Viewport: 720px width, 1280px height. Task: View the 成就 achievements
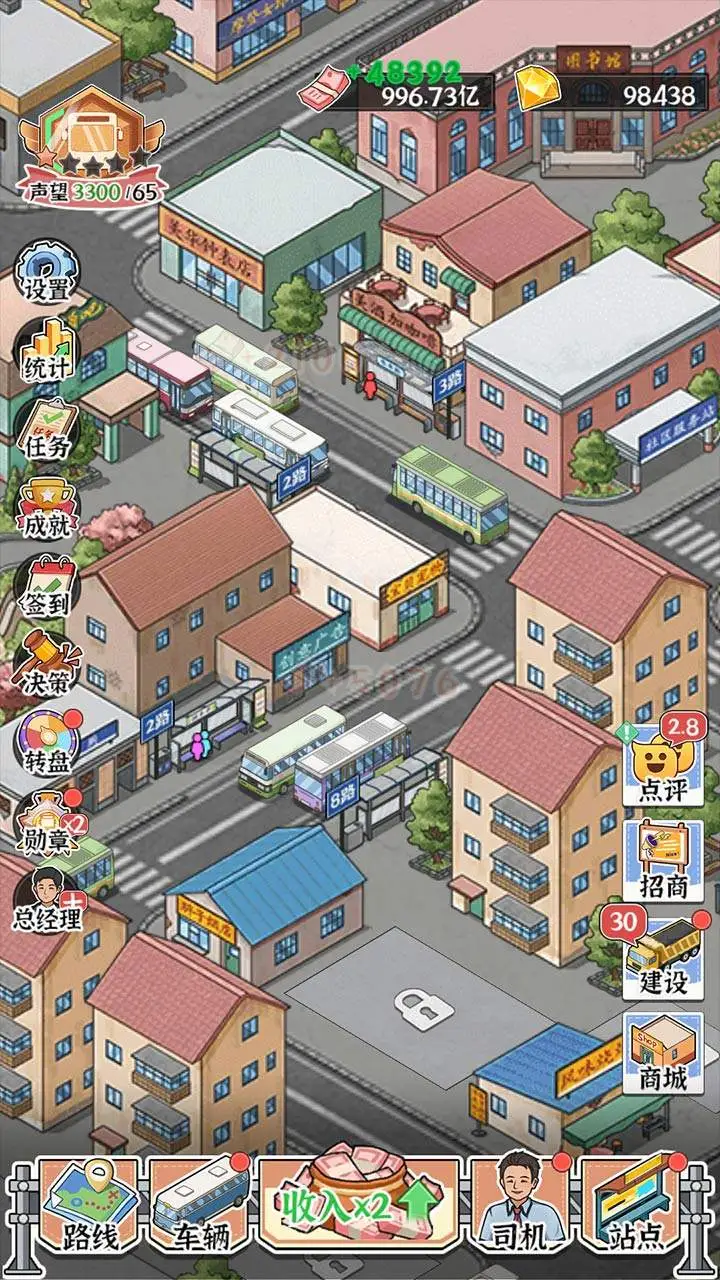point(47,505)
